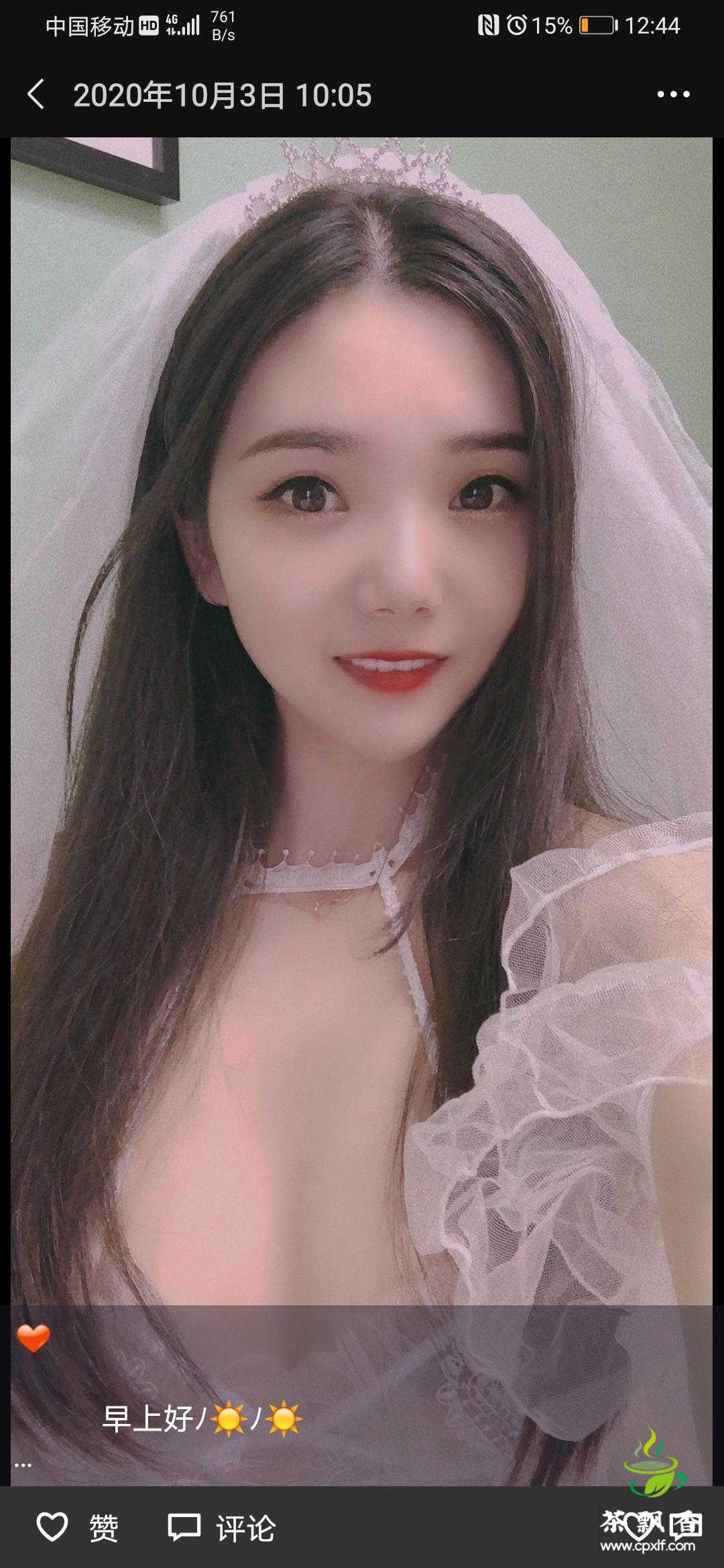Open the three-dot overflow menu
This screenshot has width=724, height=1568.
[x=673, y=94]
